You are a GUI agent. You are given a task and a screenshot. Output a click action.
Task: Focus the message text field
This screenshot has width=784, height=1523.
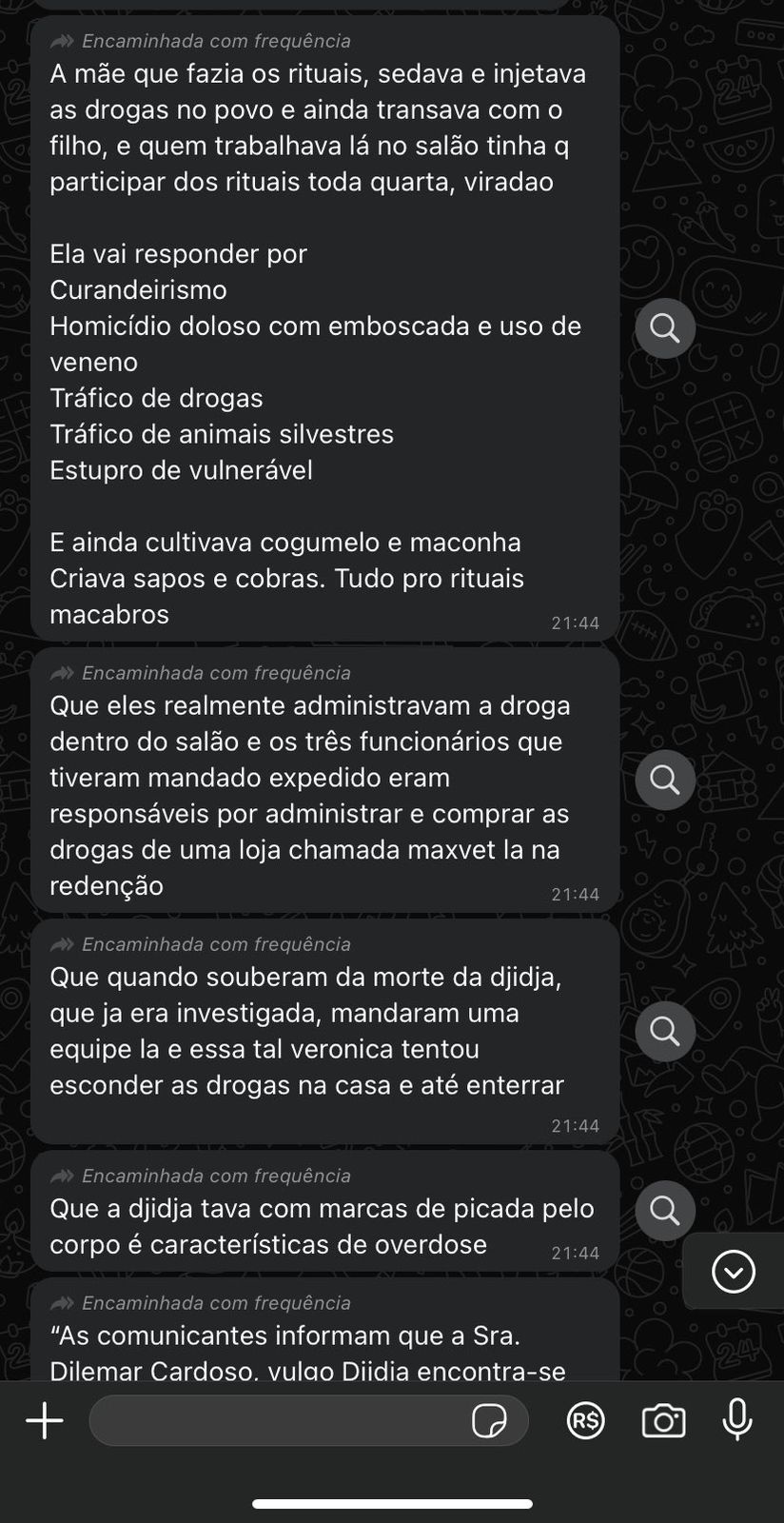(276, 1420)
